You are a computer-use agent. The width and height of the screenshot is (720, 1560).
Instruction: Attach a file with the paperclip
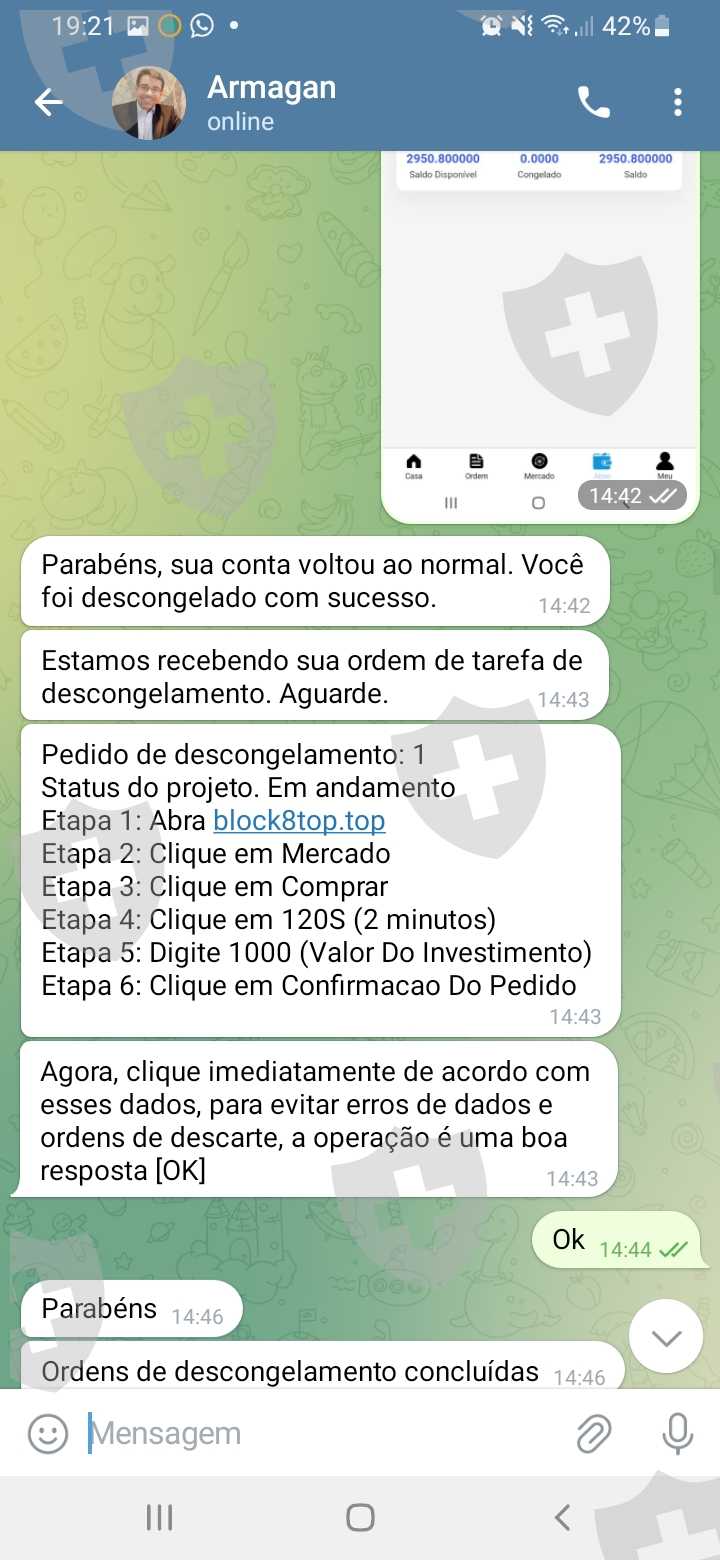point(593,1434)
